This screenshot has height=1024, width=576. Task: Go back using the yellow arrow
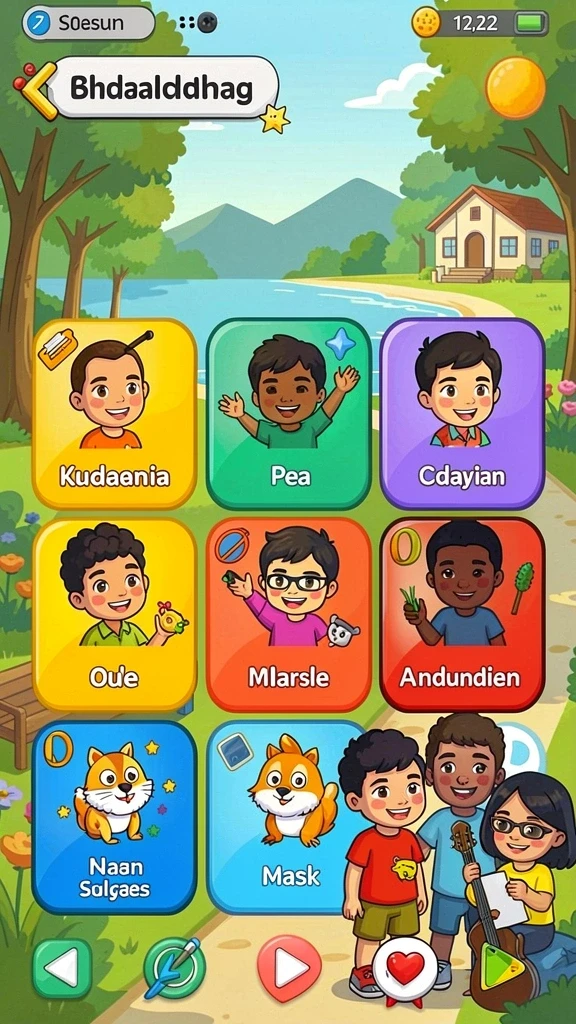click(x=38, y=90)
